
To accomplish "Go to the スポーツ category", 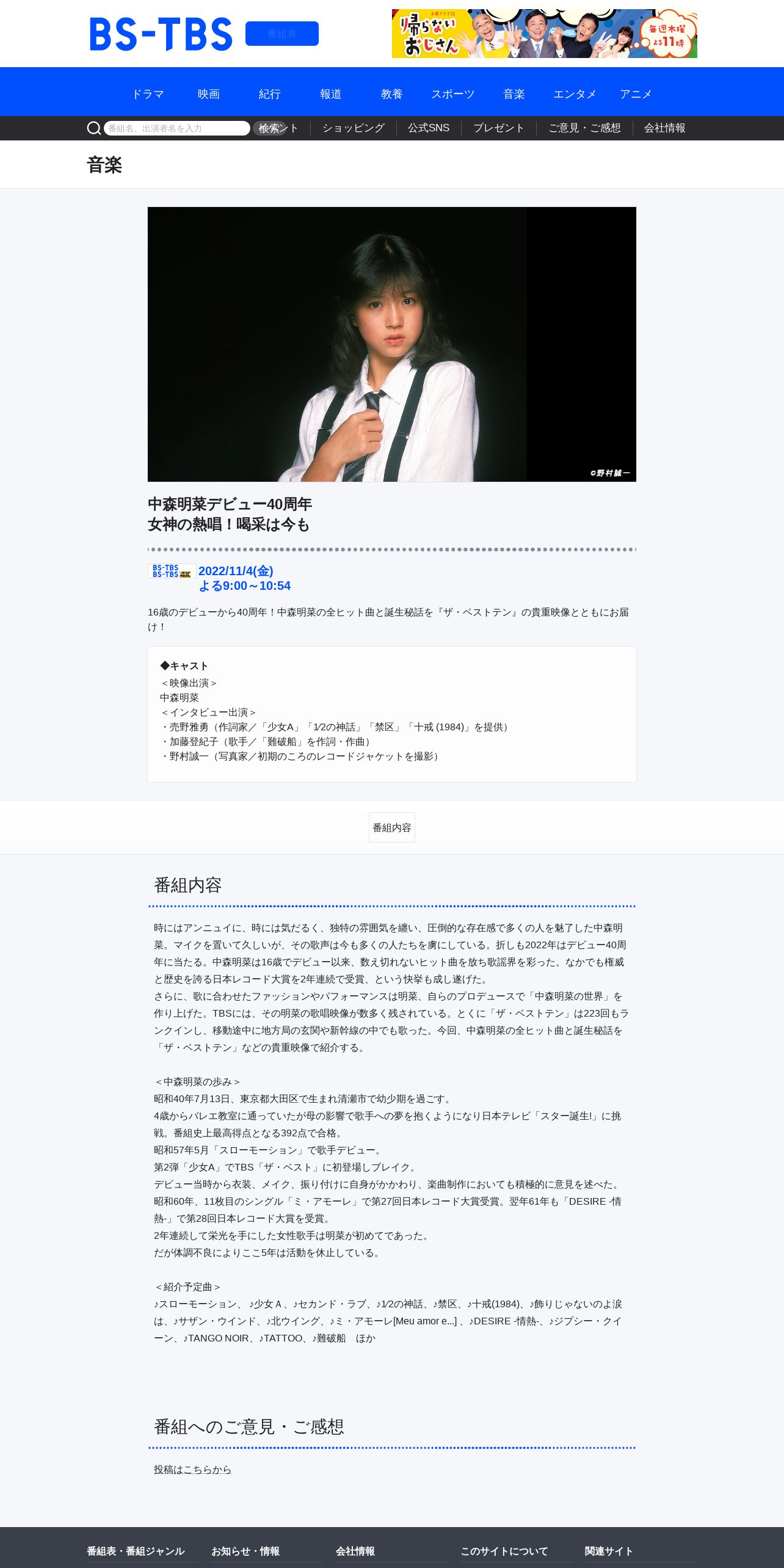I will pos(453,94).
